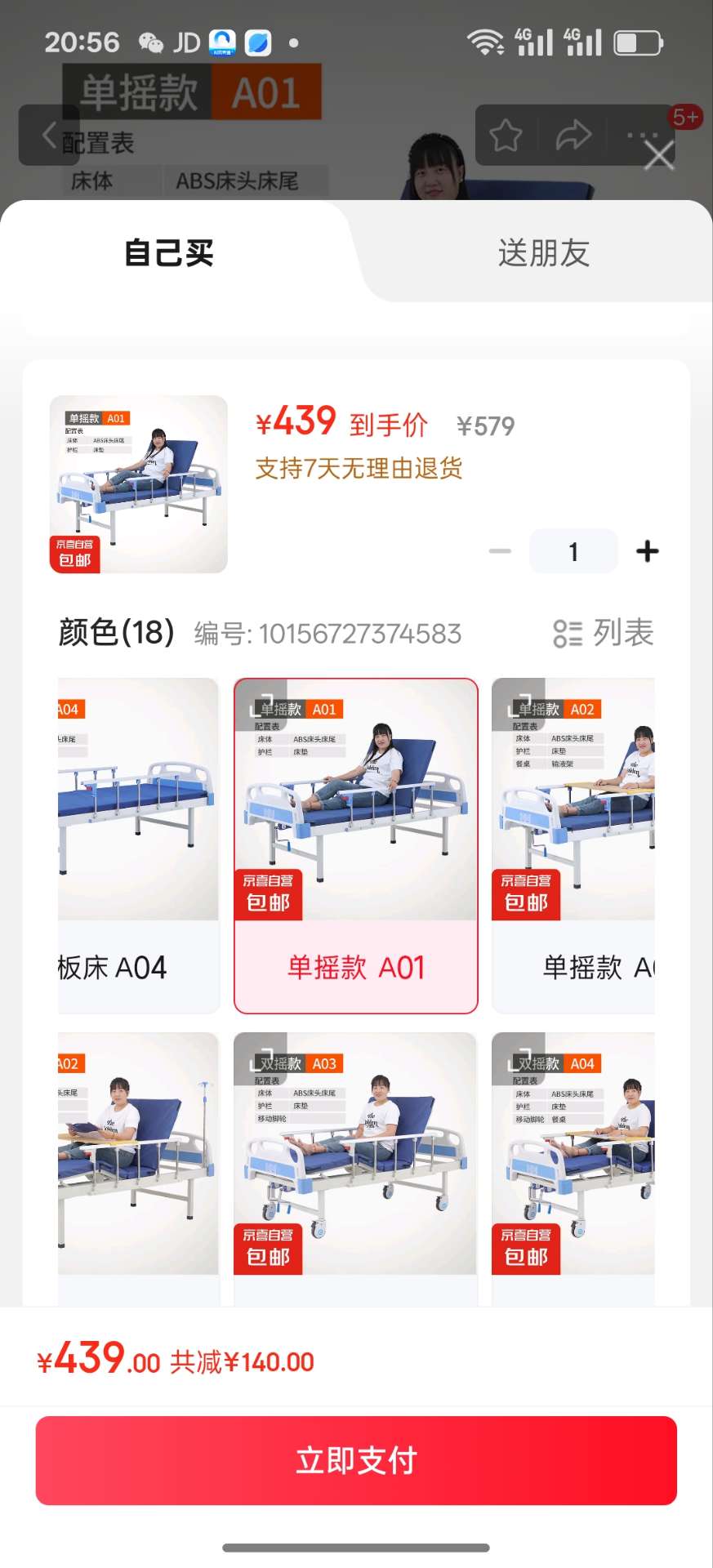Open the selected product thumbnail image
713x1568 pixels.
tap(139, 483)
